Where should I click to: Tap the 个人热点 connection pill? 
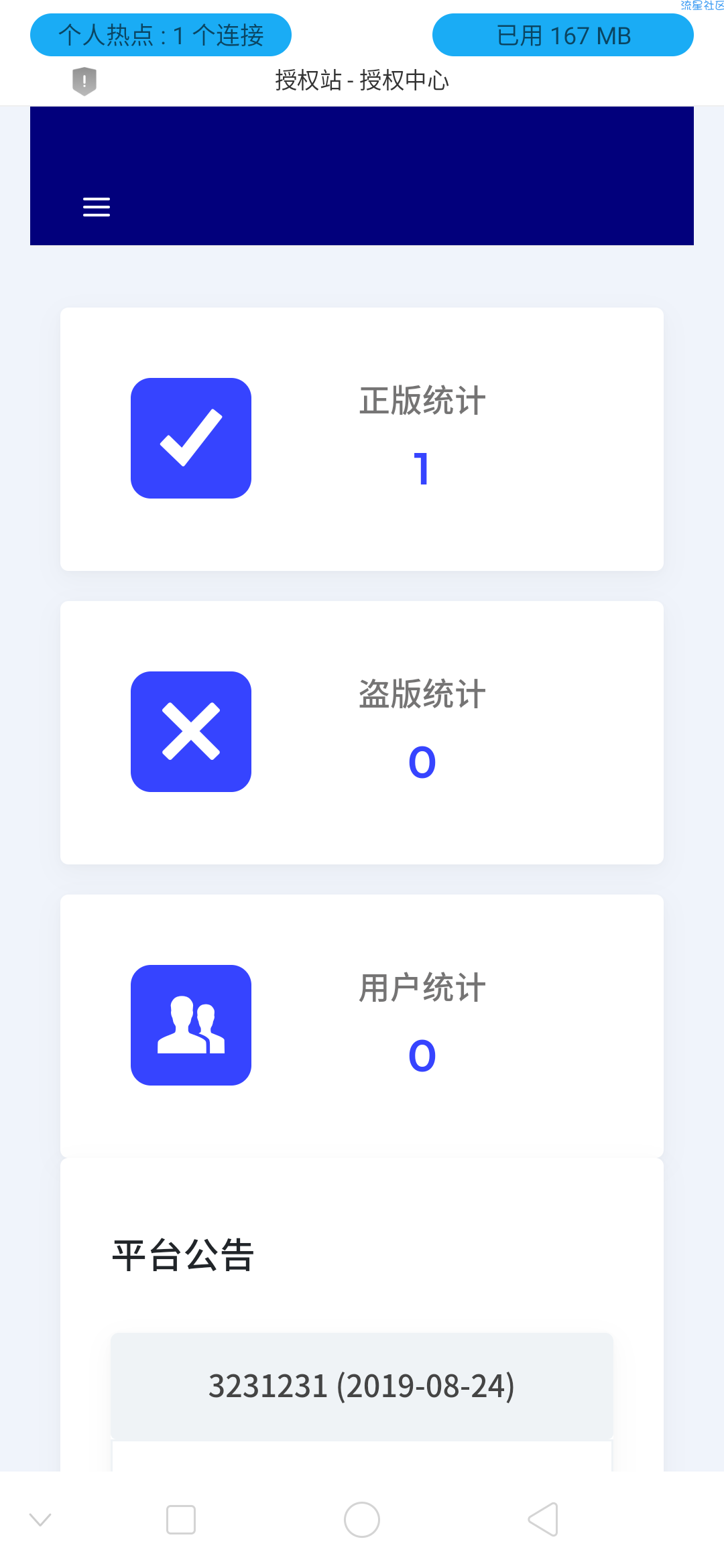pos(161,35)
